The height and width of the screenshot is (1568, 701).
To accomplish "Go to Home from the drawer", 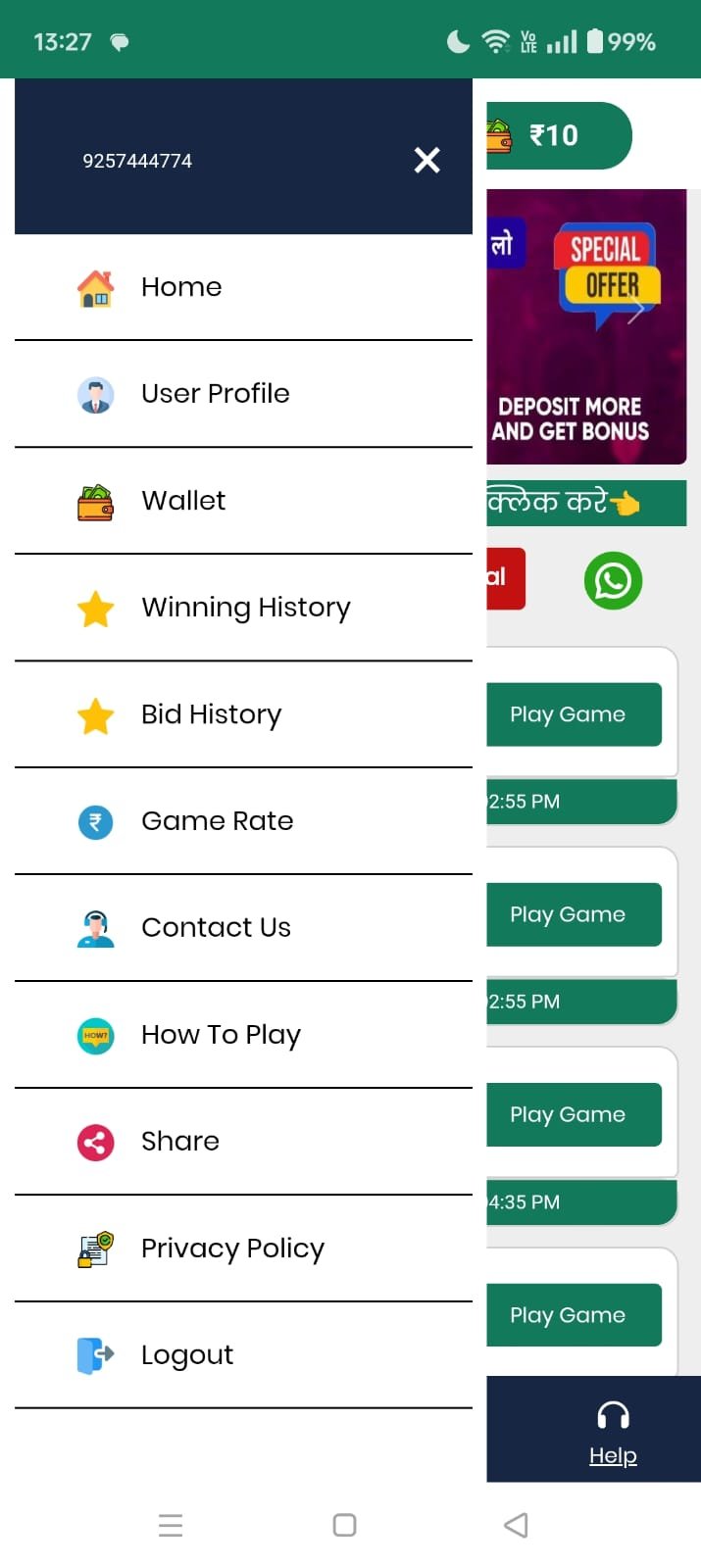I will click(x=181, y=287).
